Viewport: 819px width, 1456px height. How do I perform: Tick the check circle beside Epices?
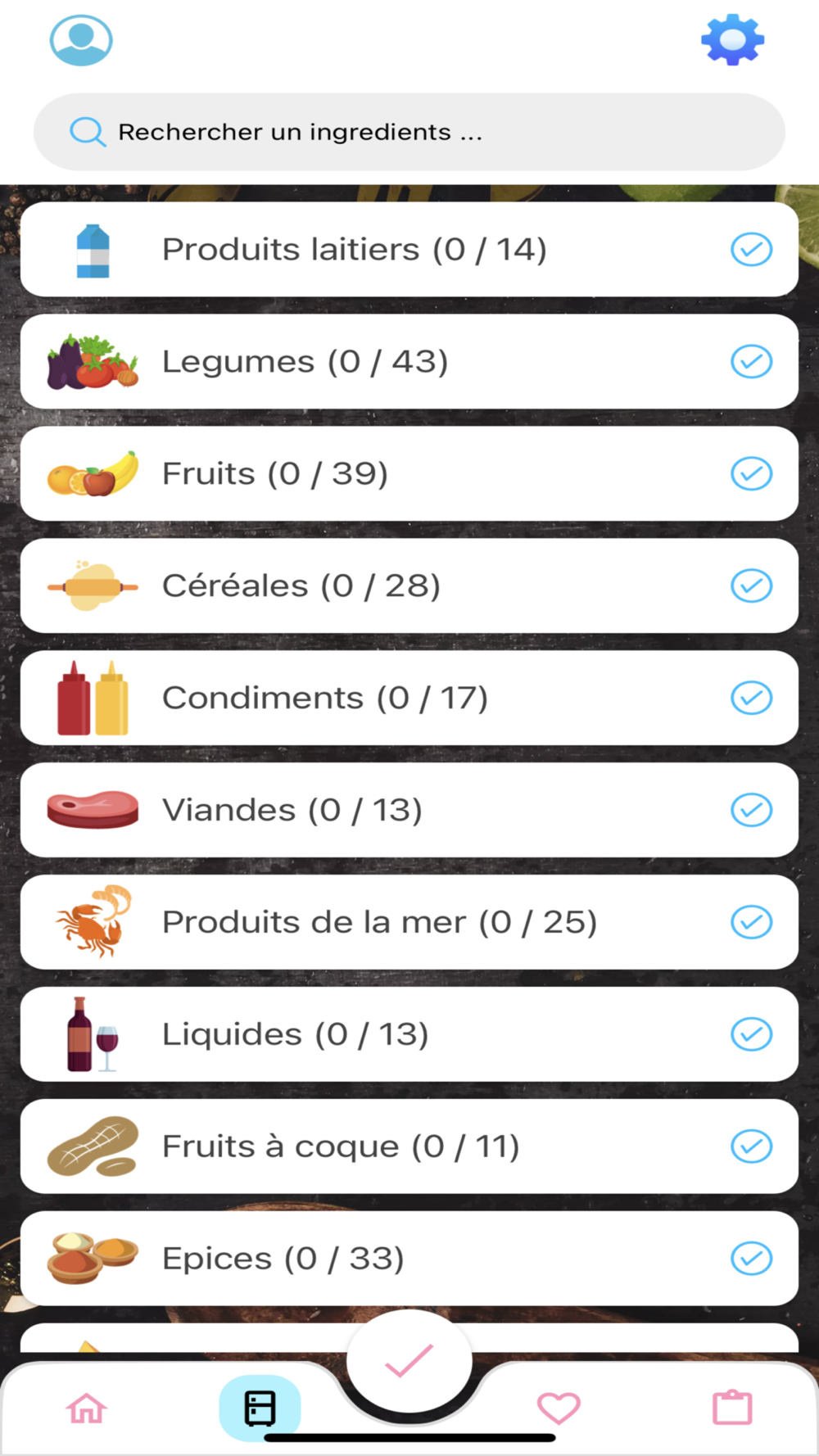pos(751,1259)
